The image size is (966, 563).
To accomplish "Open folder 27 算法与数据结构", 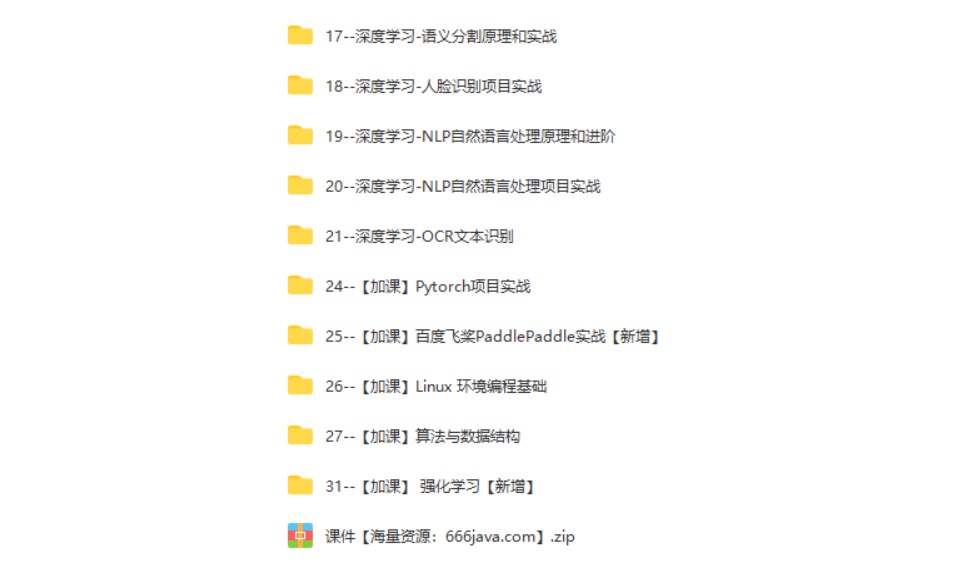I will click(x=422, y=437).
